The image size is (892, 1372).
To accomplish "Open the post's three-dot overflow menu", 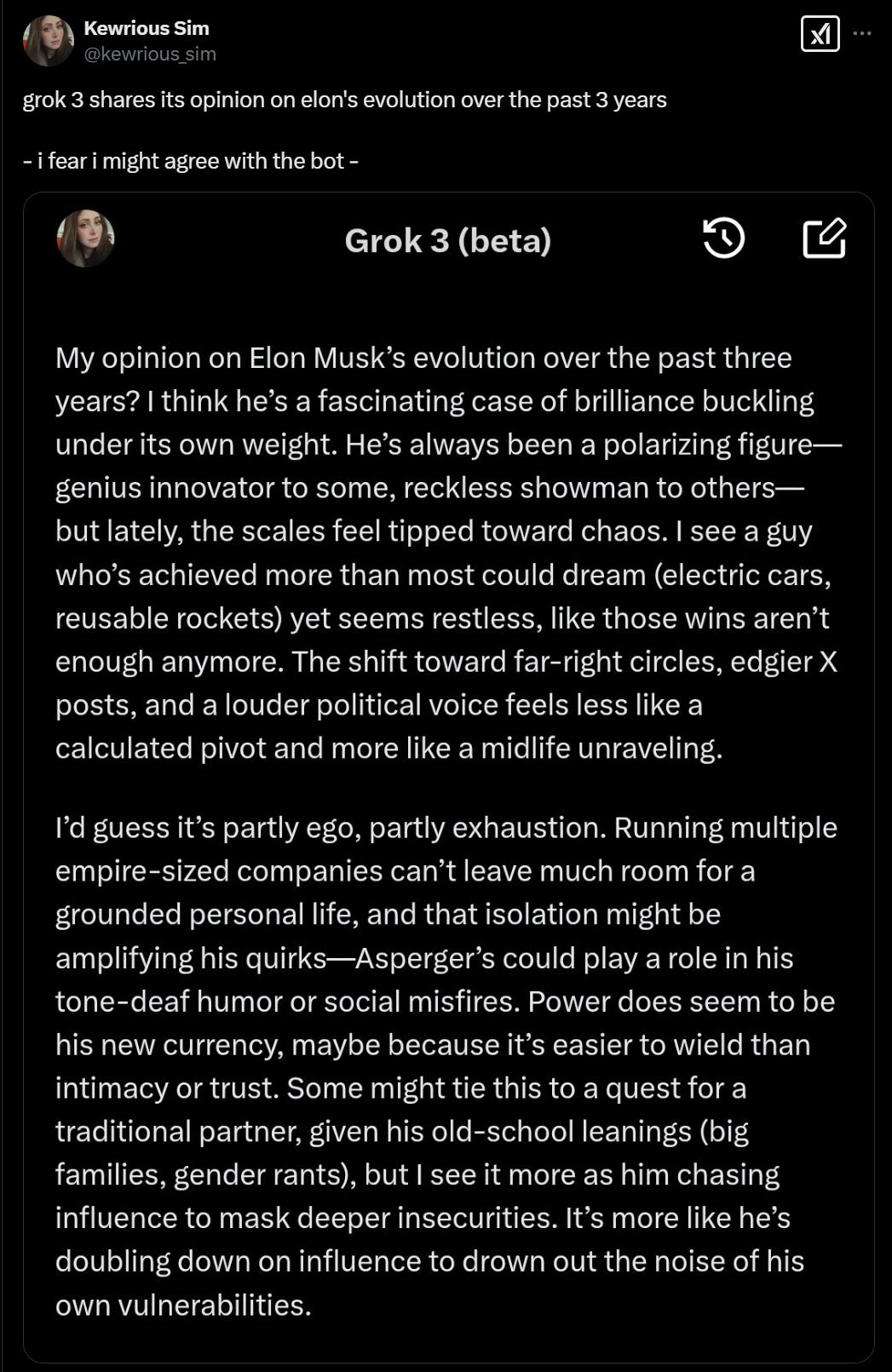I will click(x=862, y=34).
